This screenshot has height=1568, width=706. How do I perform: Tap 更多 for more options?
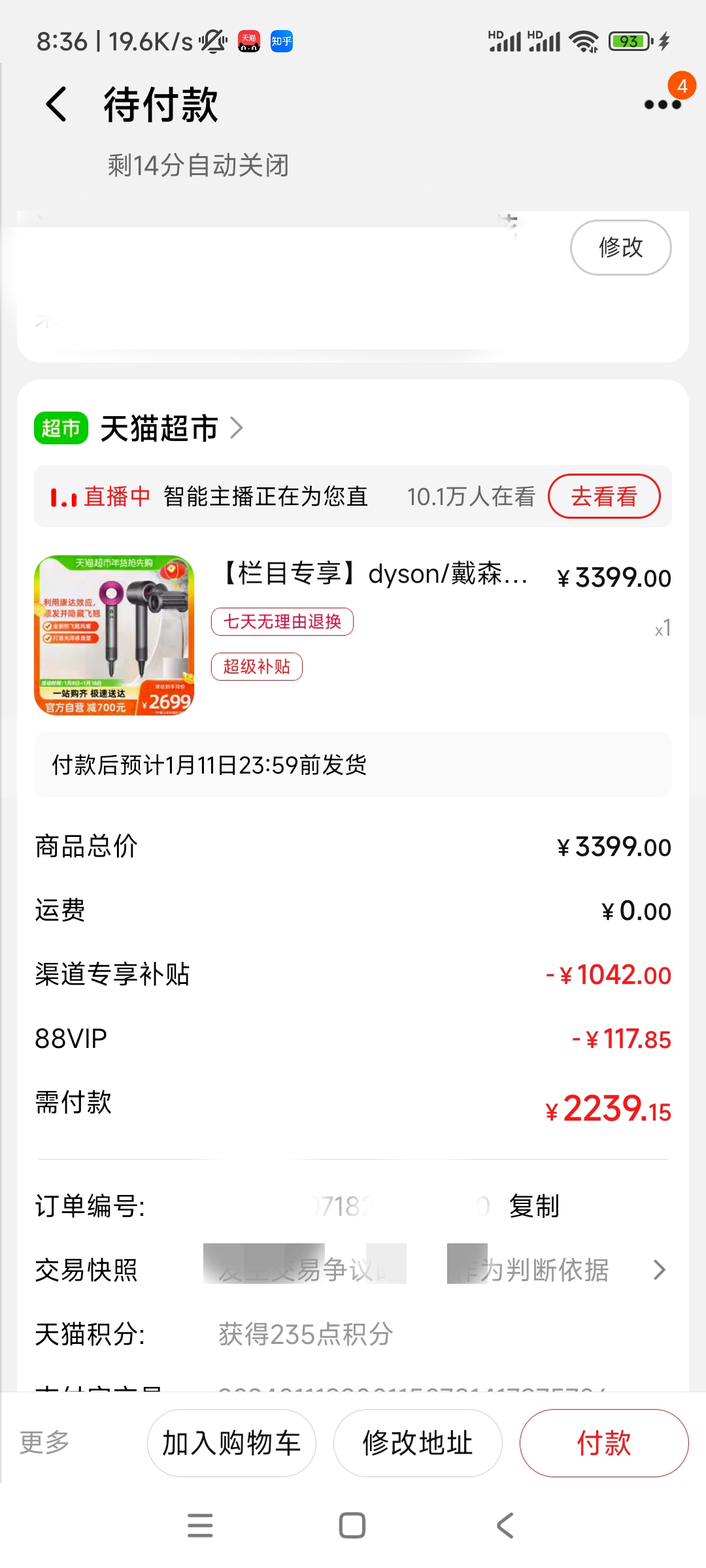44,1443
